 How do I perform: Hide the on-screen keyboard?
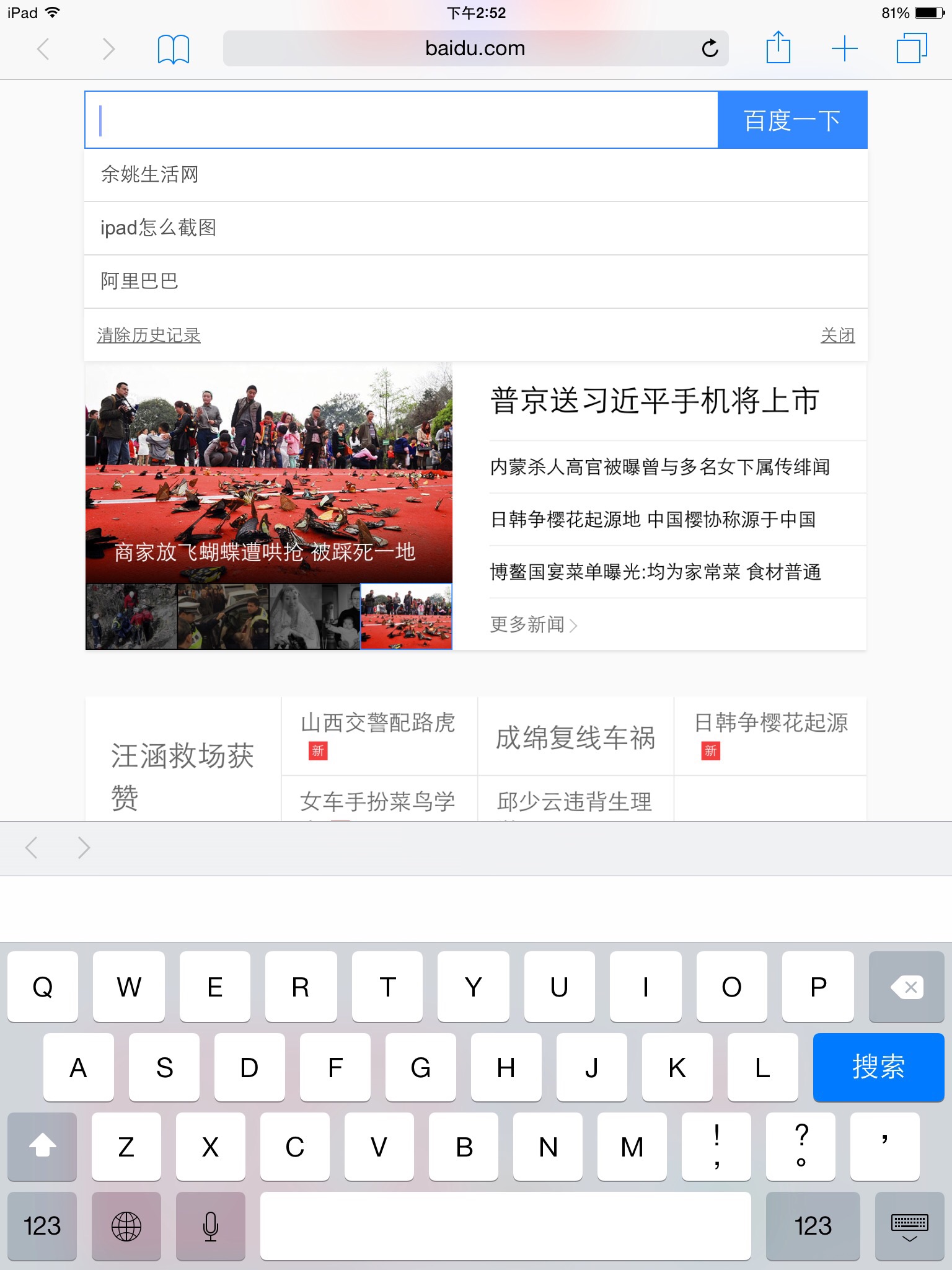[x=909, y=1227]
